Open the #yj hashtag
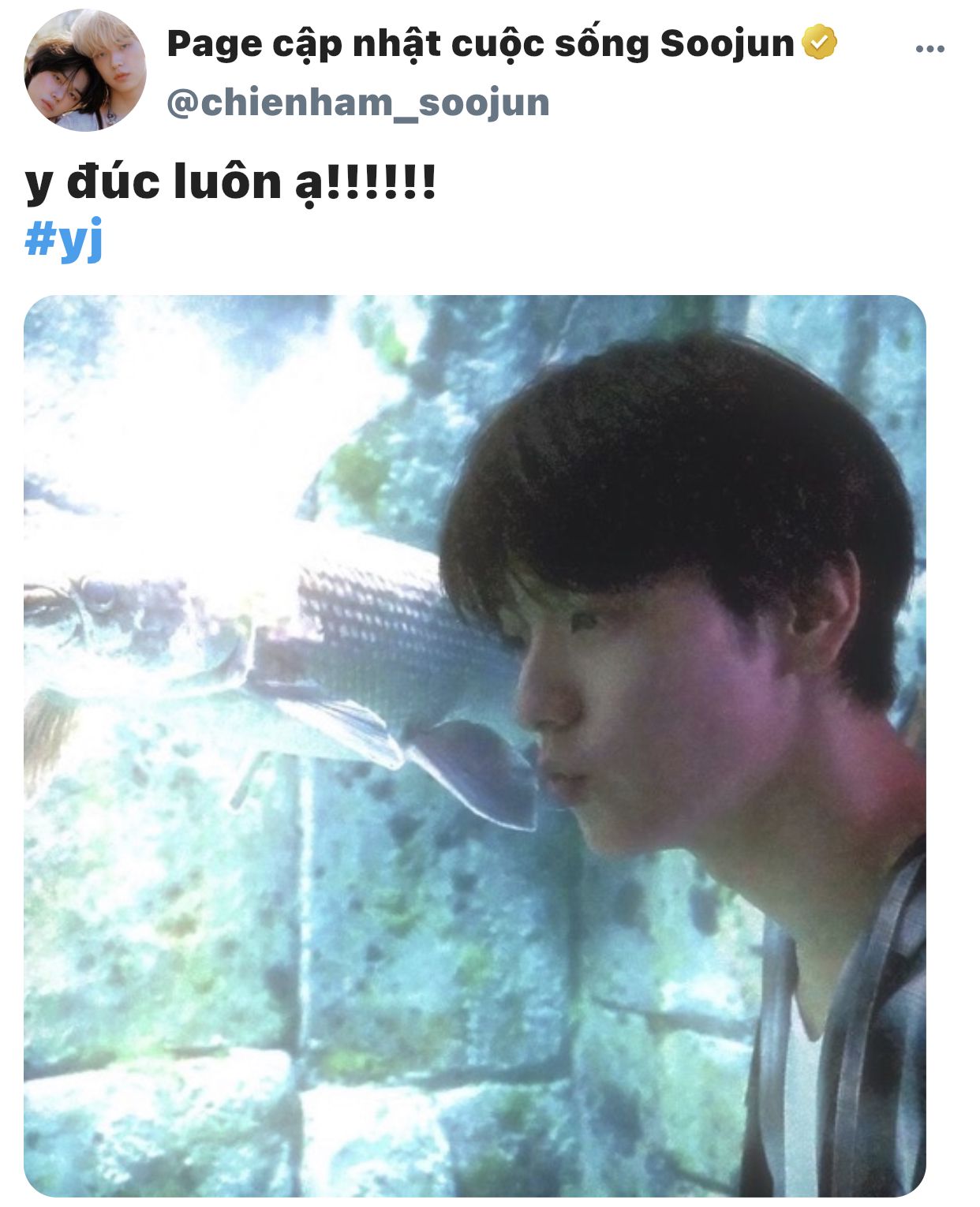 coord(64,239)
